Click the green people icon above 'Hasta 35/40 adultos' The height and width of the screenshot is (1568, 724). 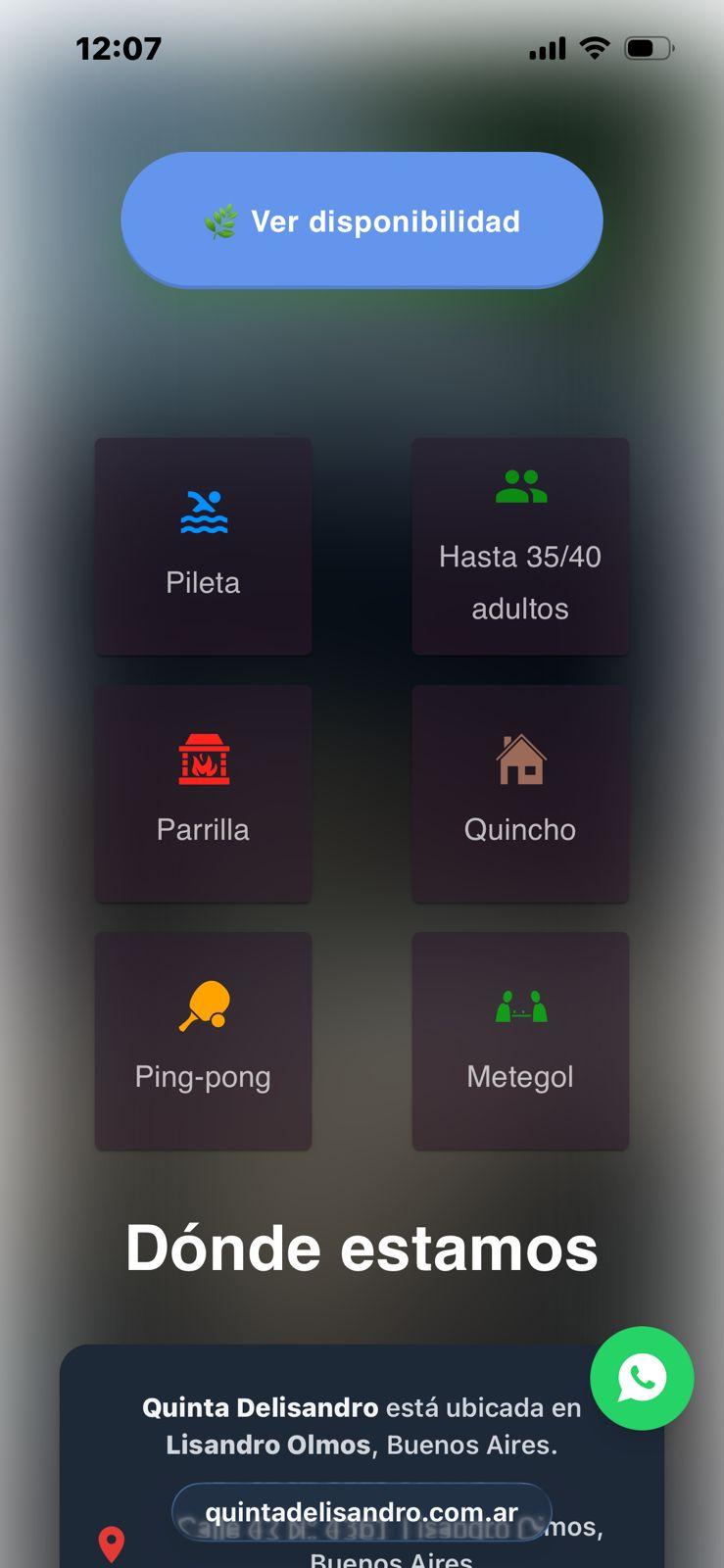point(520,484)
